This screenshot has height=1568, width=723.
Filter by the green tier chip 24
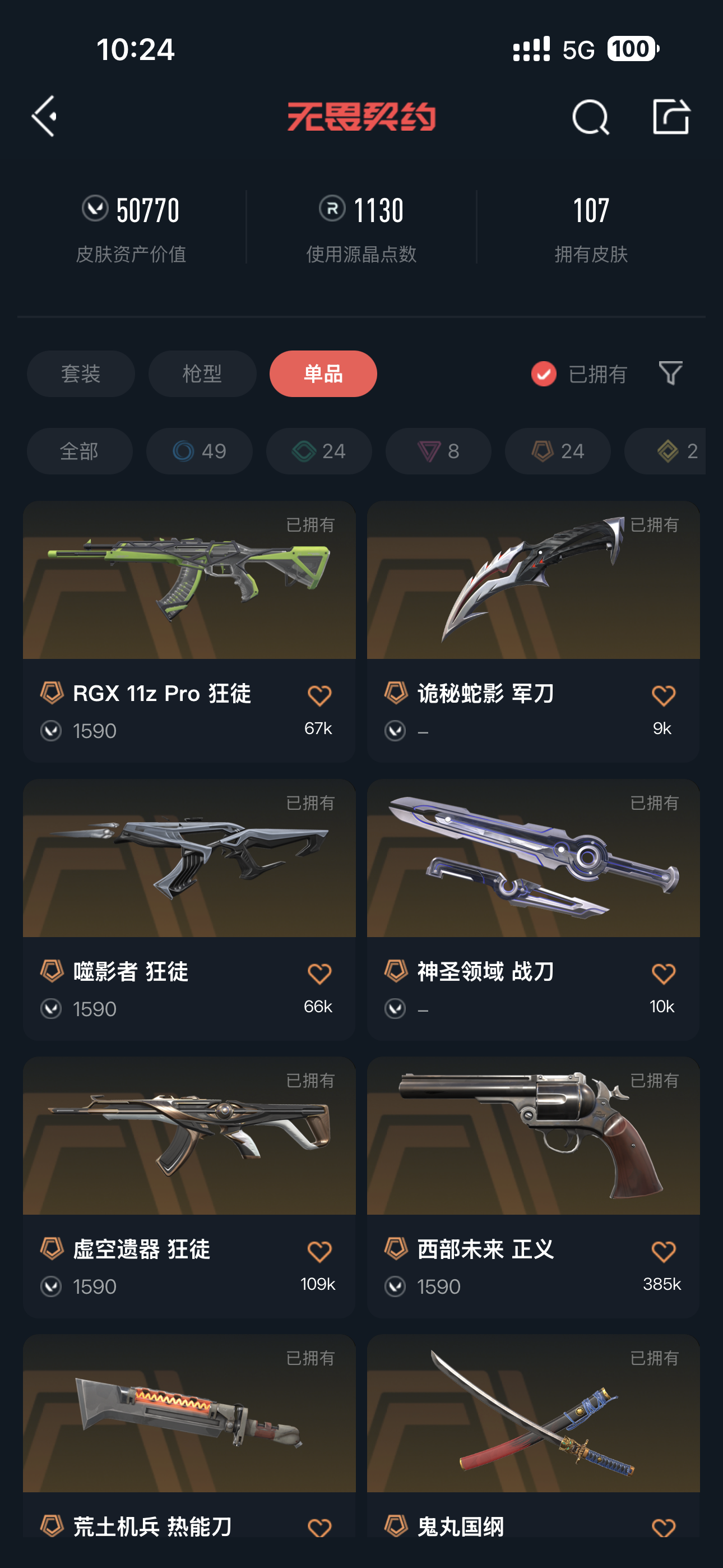click(319, 451)
